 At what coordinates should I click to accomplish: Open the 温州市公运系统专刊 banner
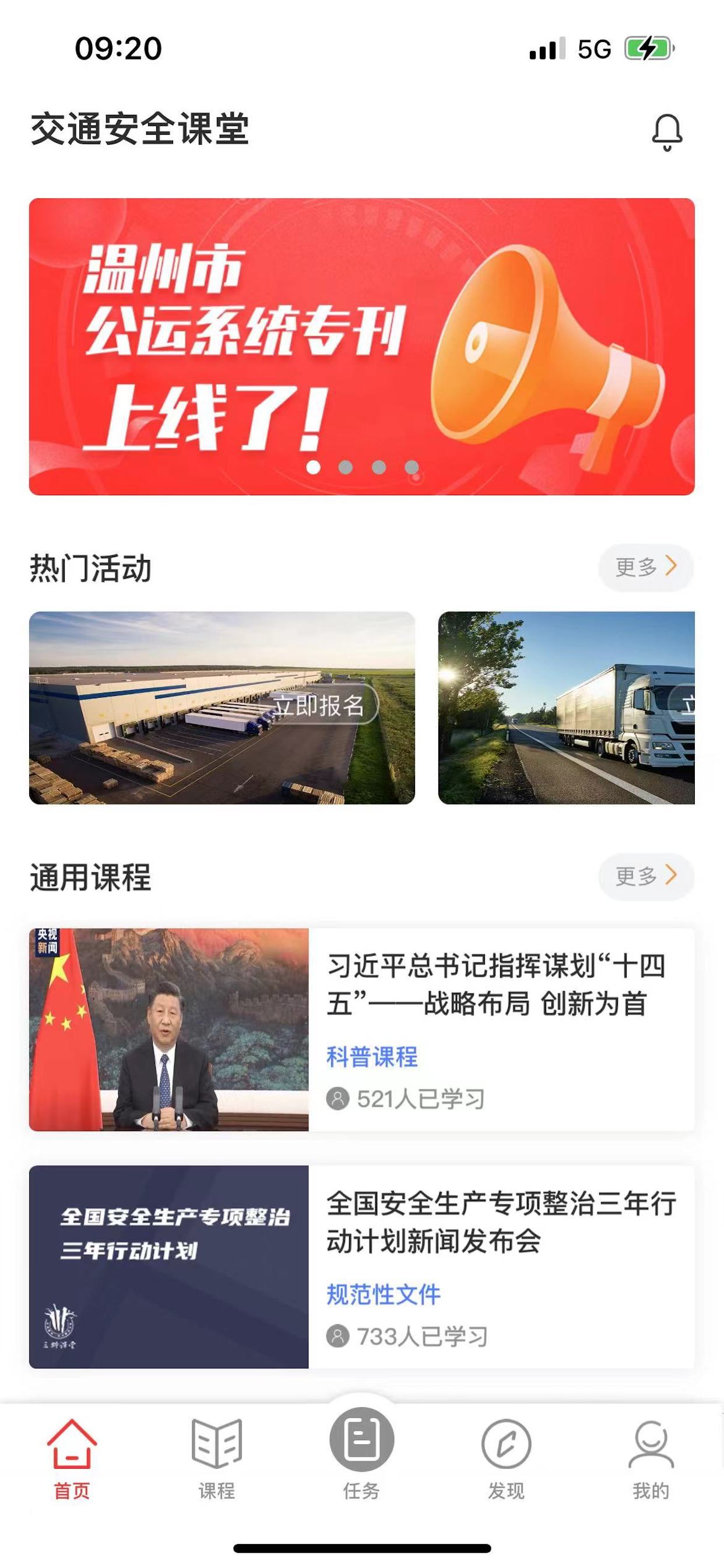click(x=362, y=346)
